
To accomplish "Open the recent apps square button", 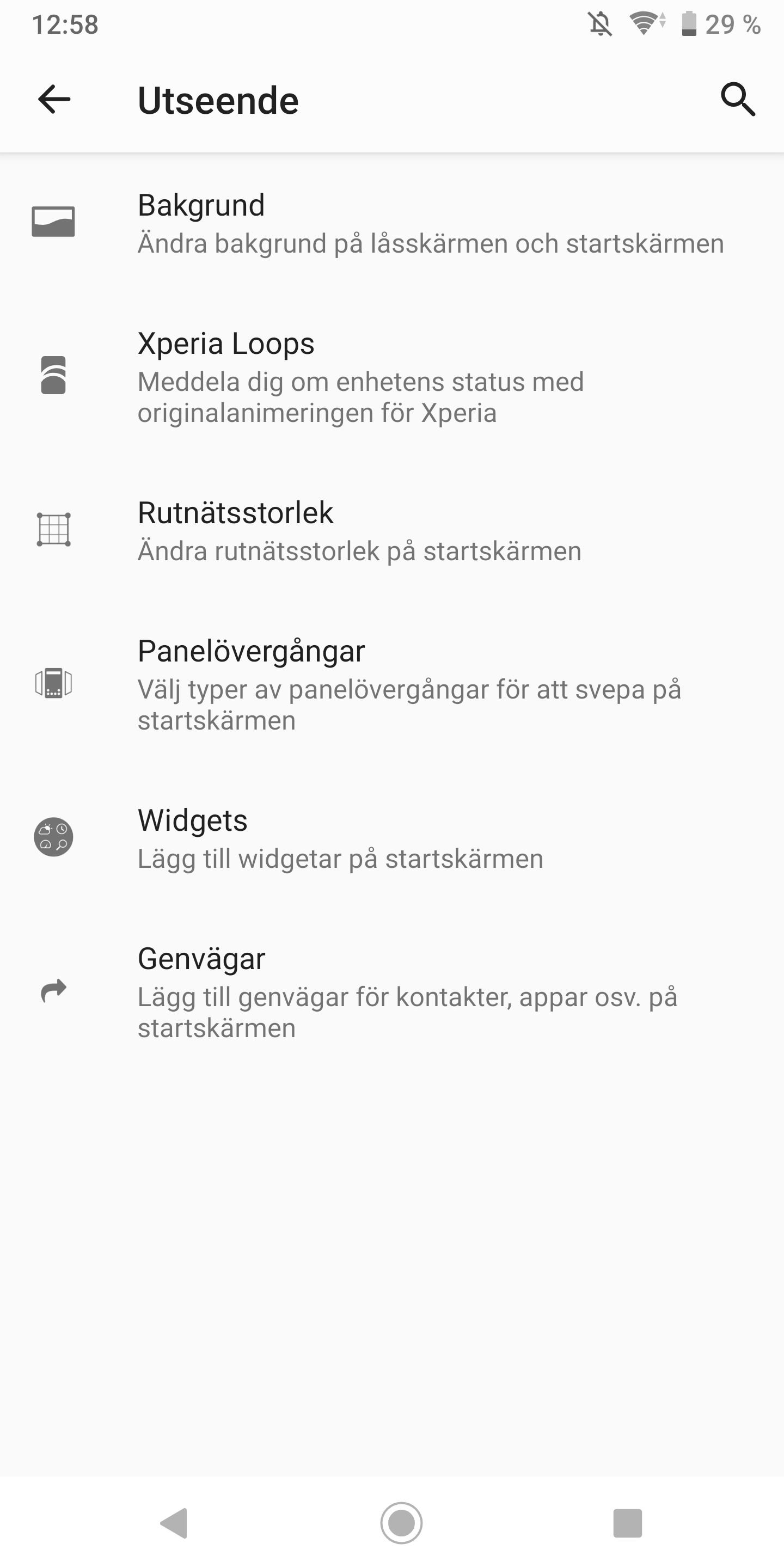I will point(628,1523).
